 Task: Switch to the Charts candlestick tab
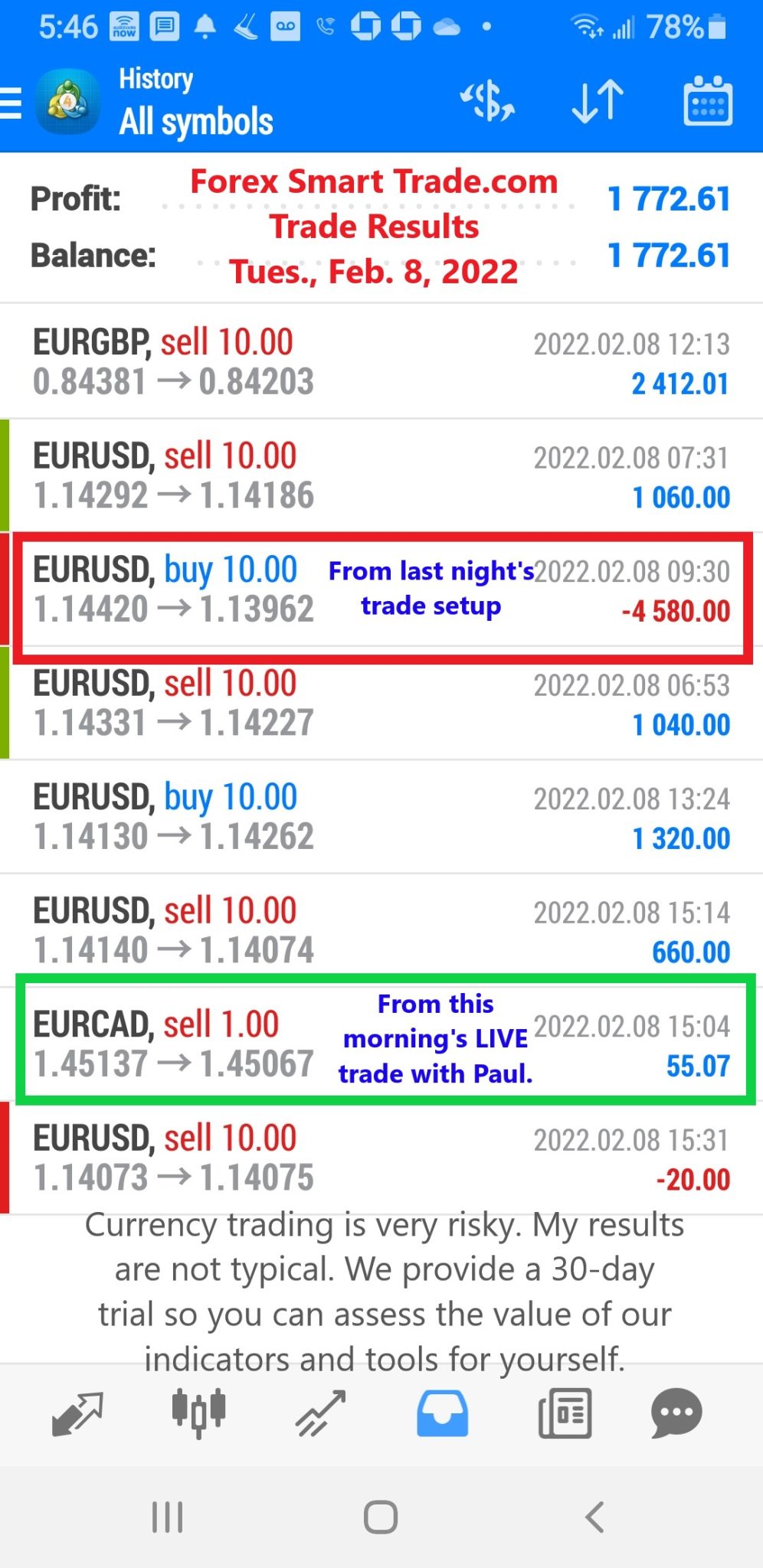(199, 1413)
